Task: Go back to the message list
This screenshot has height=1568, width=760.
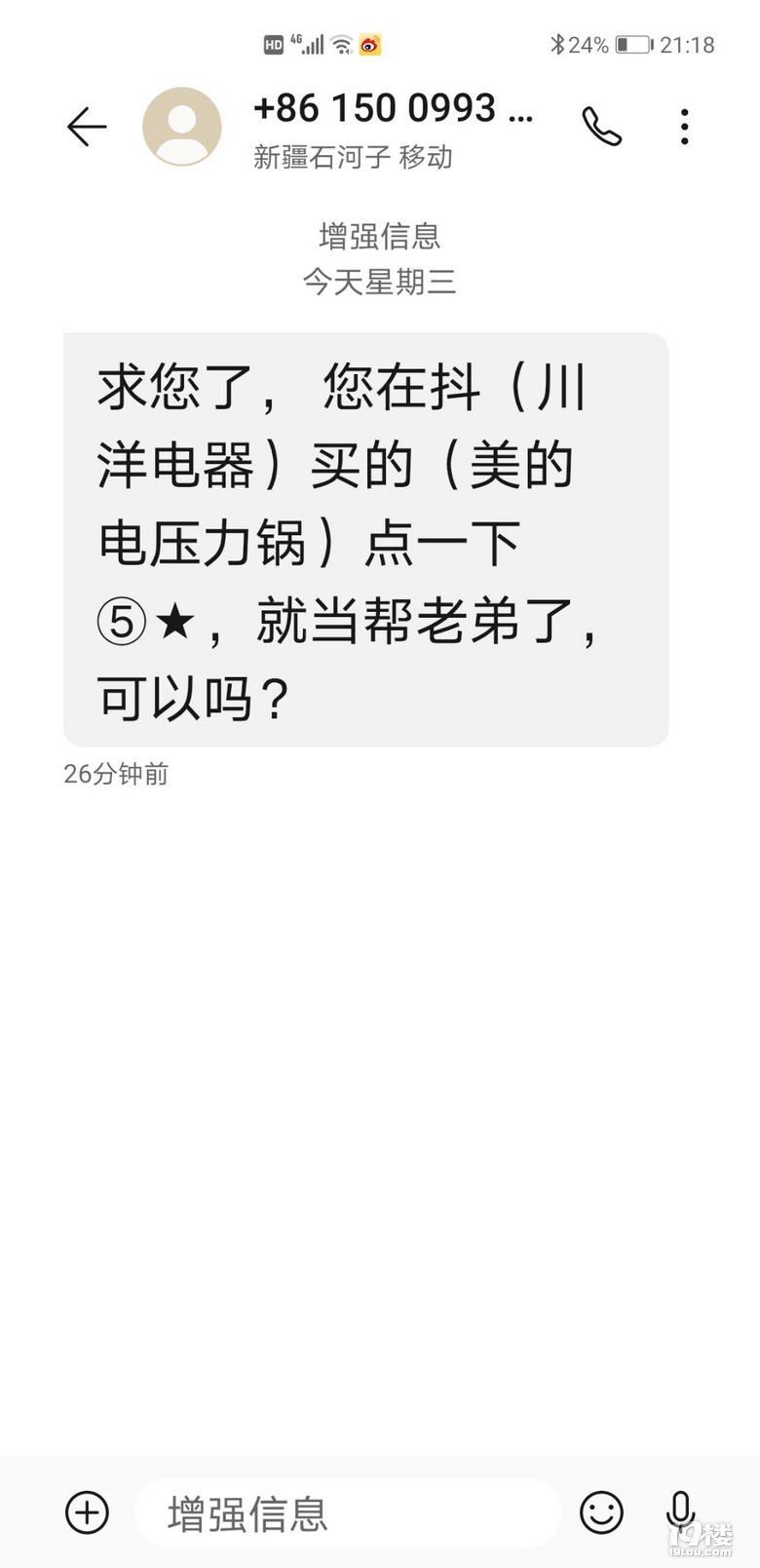Action: (86, 127)
